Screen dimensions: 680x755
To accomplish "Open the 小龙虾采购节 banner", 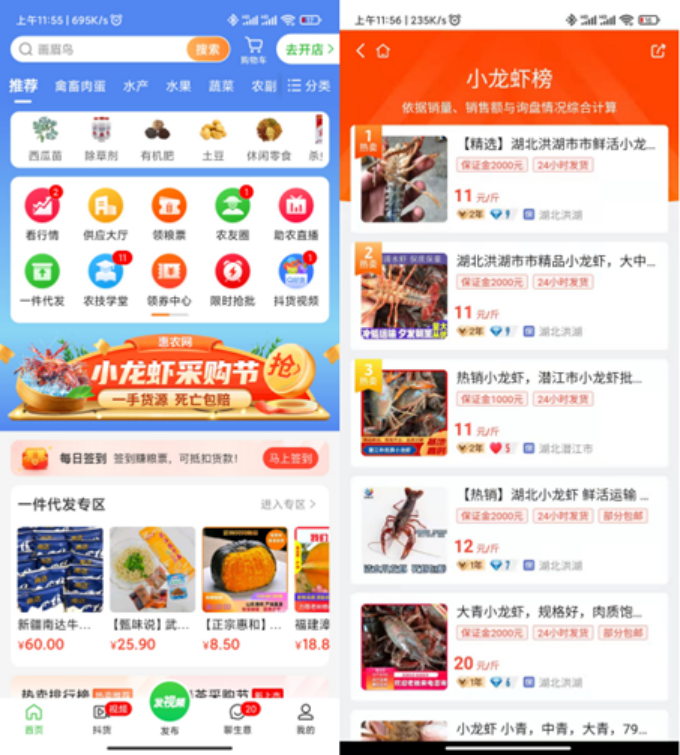I will click(170, 377).
